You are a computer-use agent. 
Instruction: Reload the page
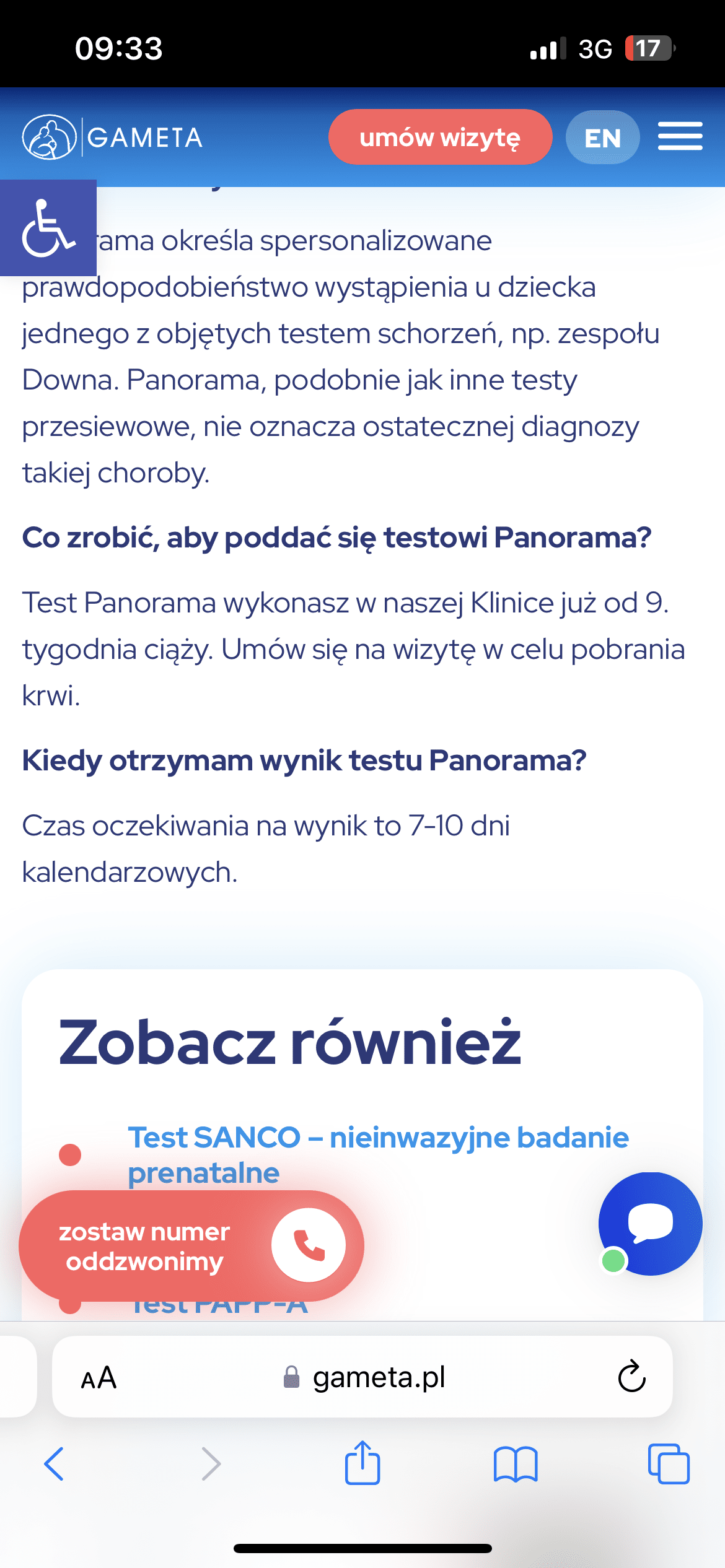tap(631, 1377)
